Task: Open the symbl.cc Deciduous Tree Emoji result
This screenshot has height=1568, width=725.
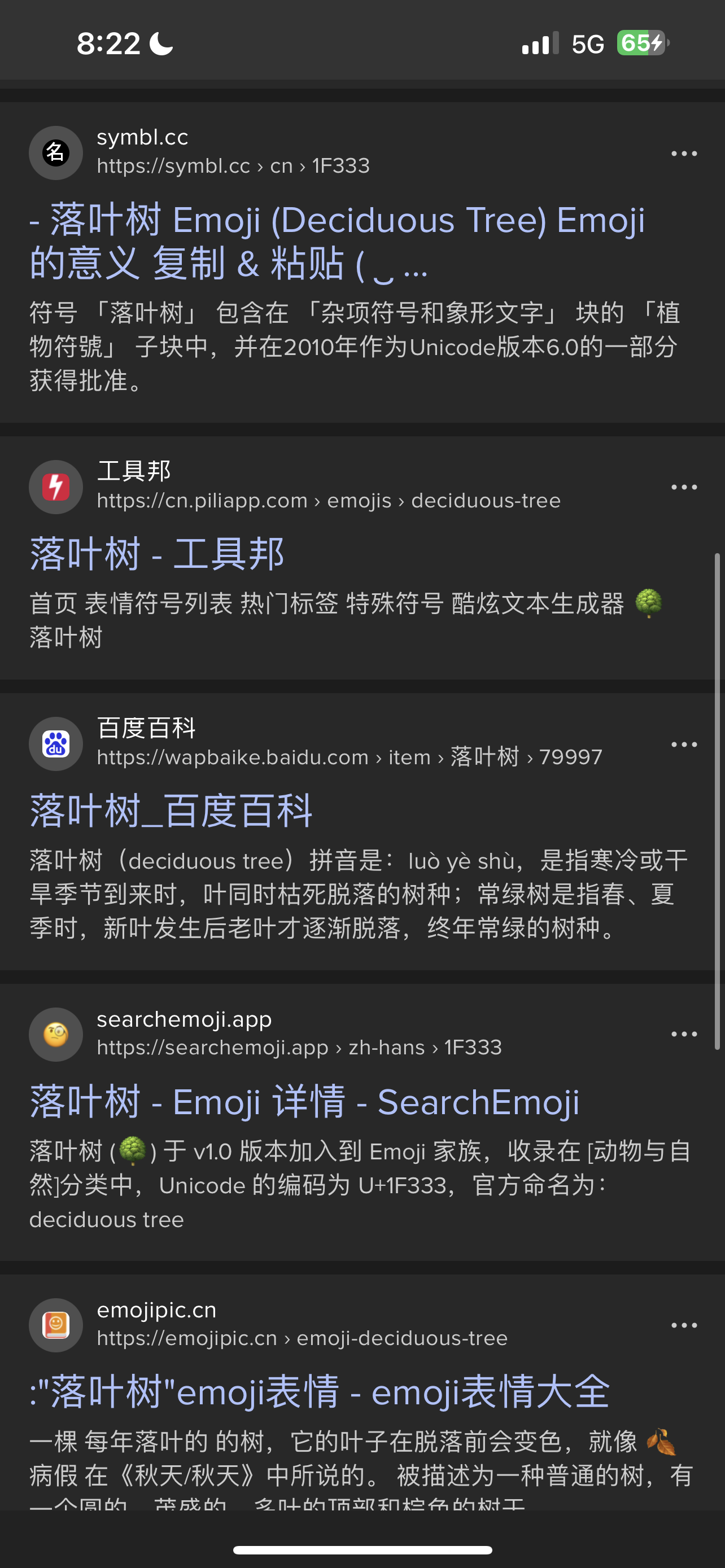Action: pyautogui.click(x=337, y=242)
